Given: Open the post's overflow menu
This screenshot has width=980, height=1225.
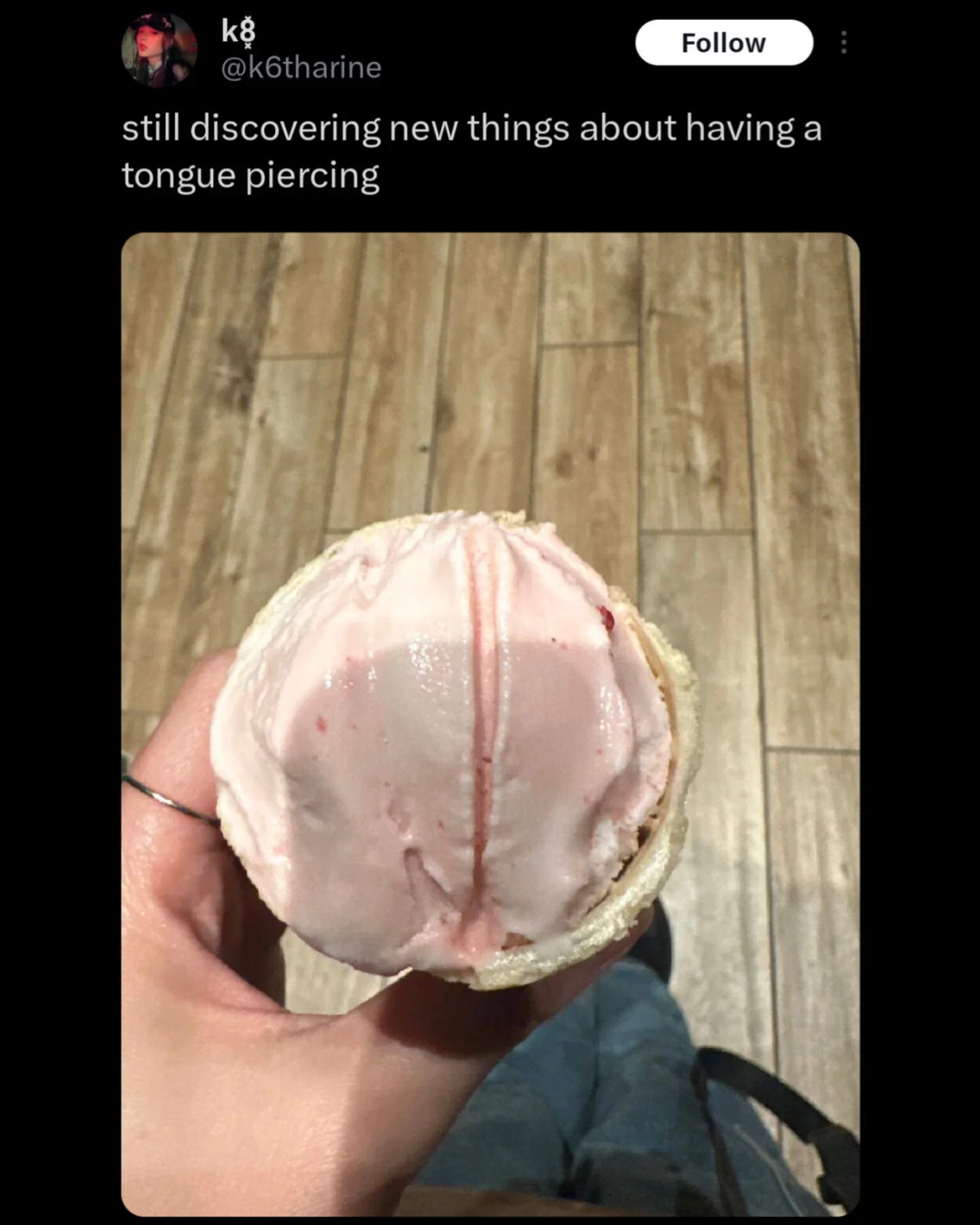Looking at the screenshot, I should (843, 43).
